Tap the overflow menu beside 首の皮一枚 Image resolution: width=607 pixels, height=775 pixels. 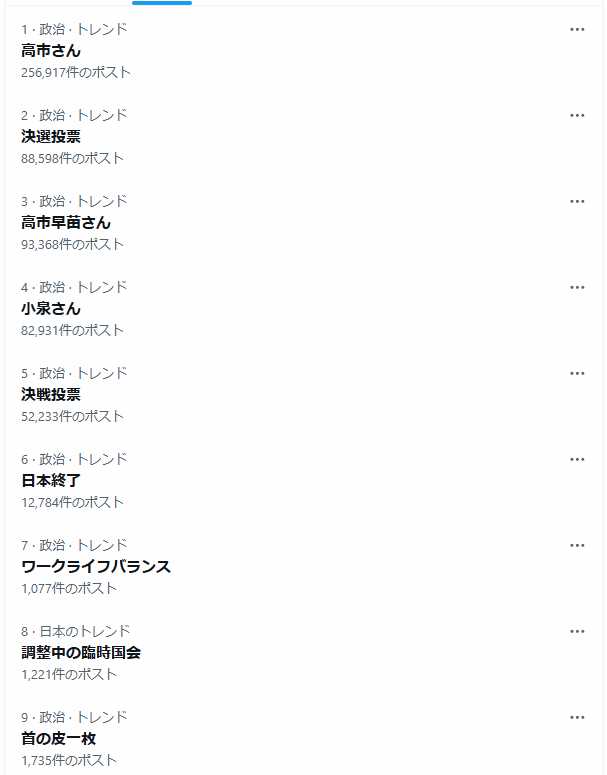click(577, 717)
